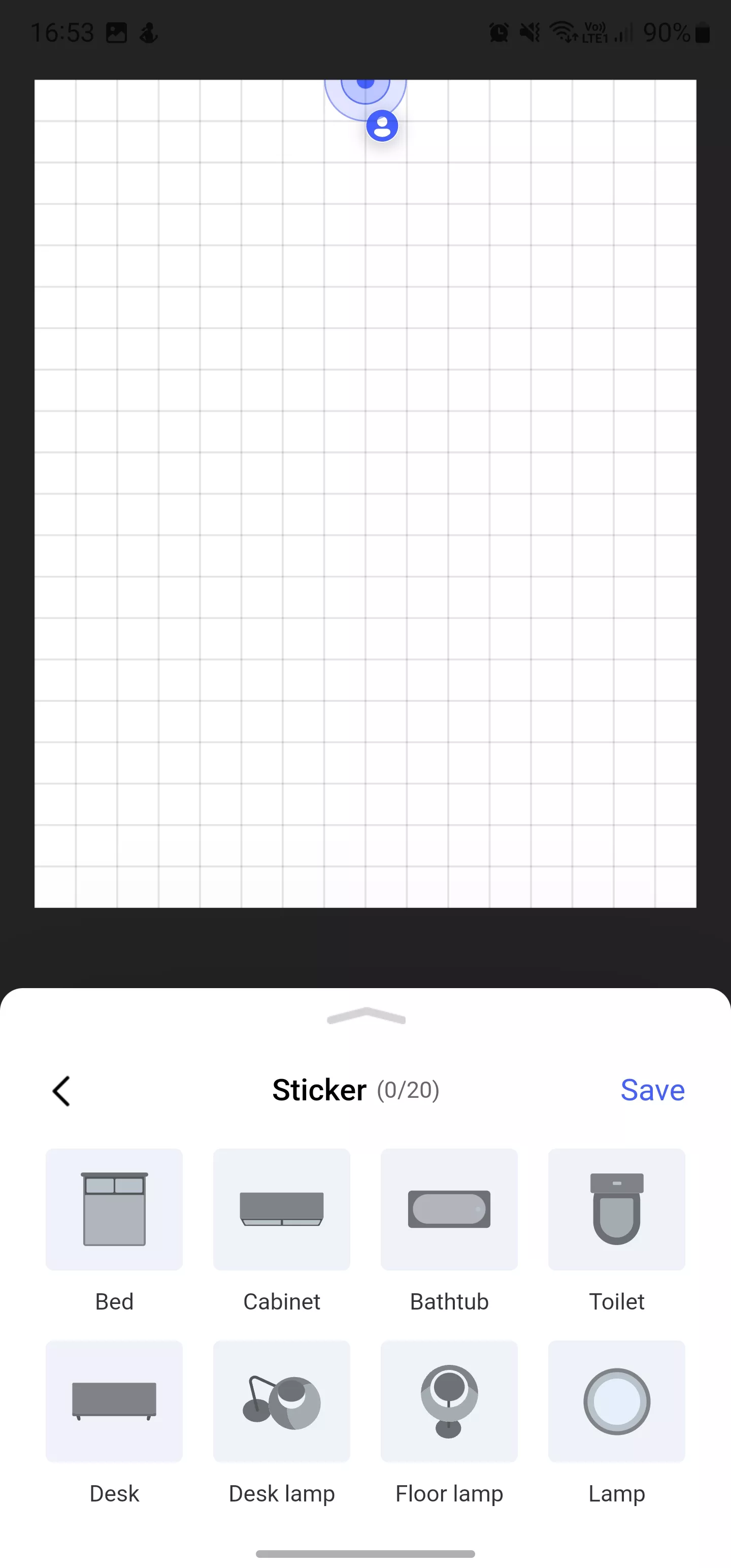Expand the sticker panel handle
The height and width of the screenshot is (1568, 731).
click(366, 1016)
